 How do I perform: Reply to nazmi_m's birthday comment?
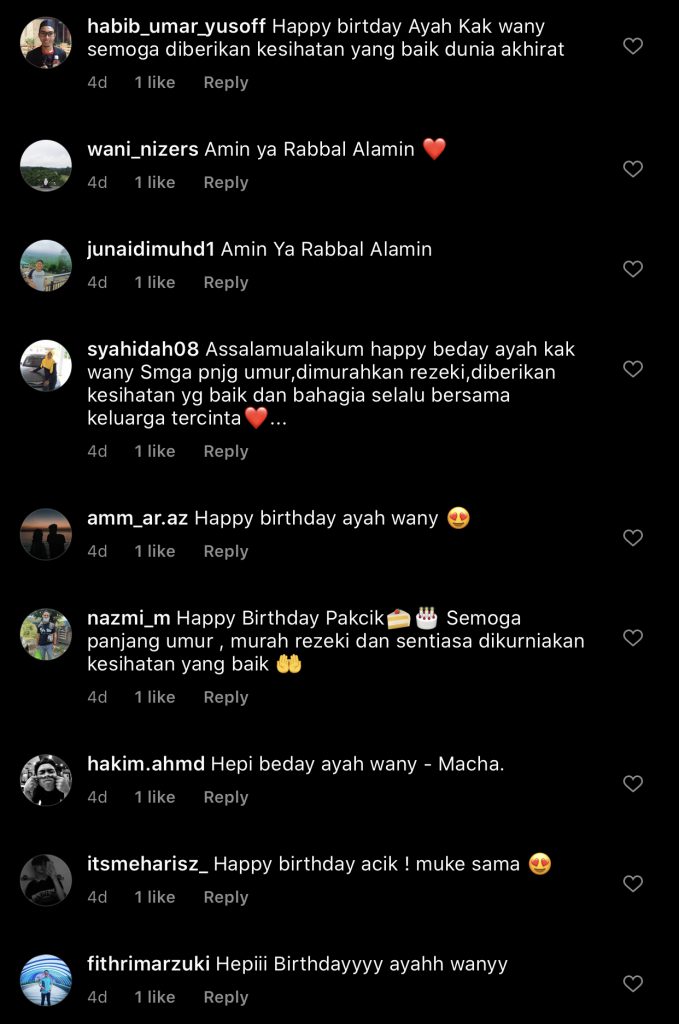tap(225, 698)
